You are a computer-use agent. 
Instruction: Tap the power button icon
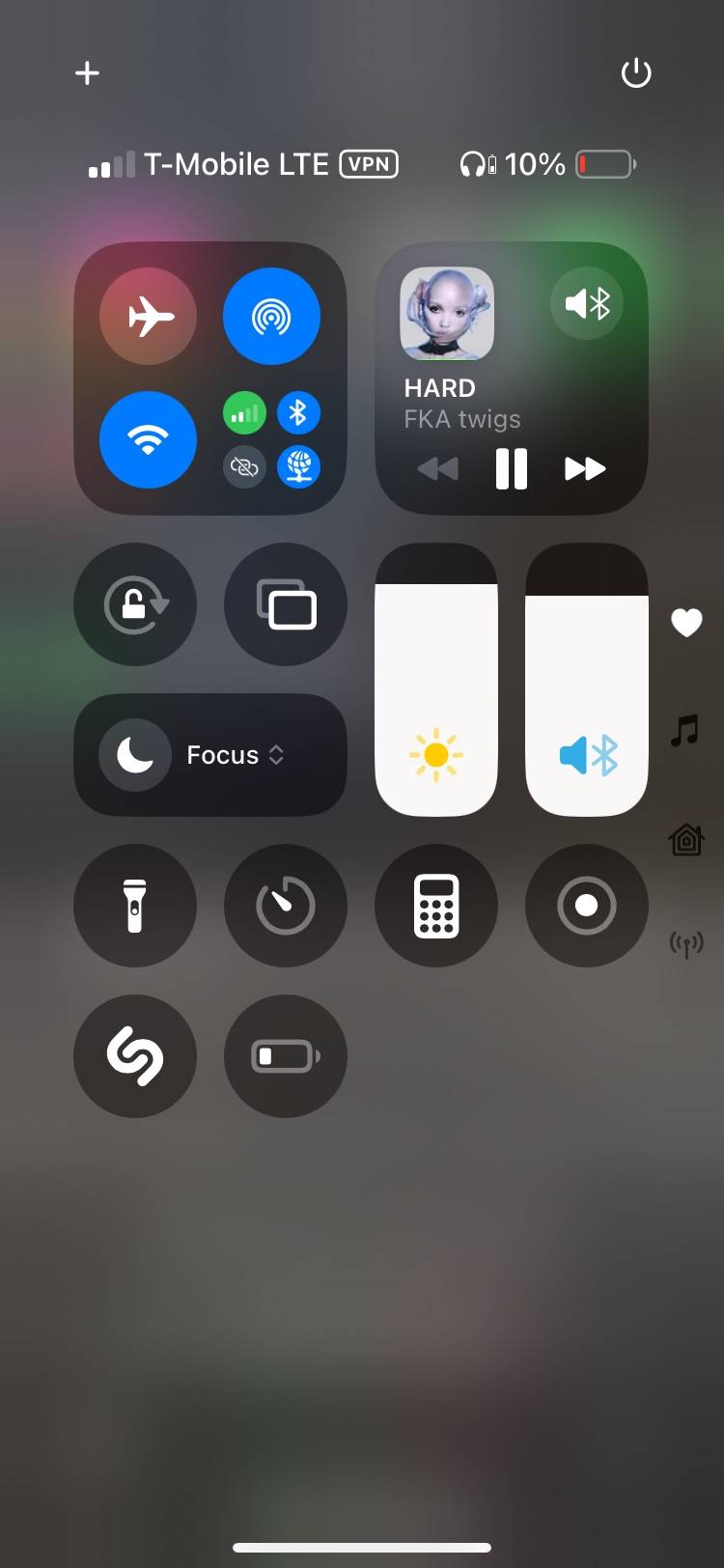point(636,73)
